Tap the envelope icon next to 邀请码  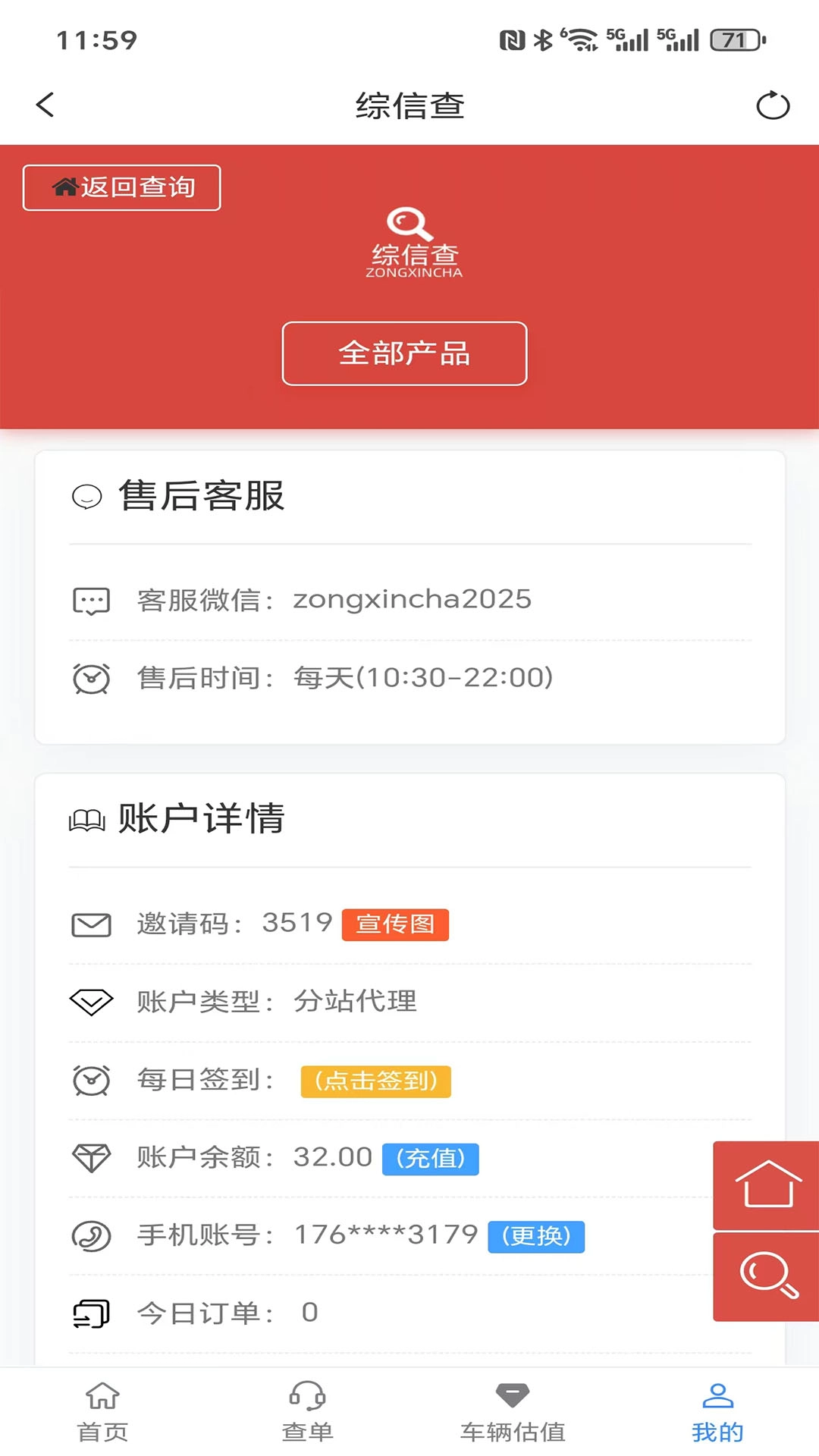[91, 924]
